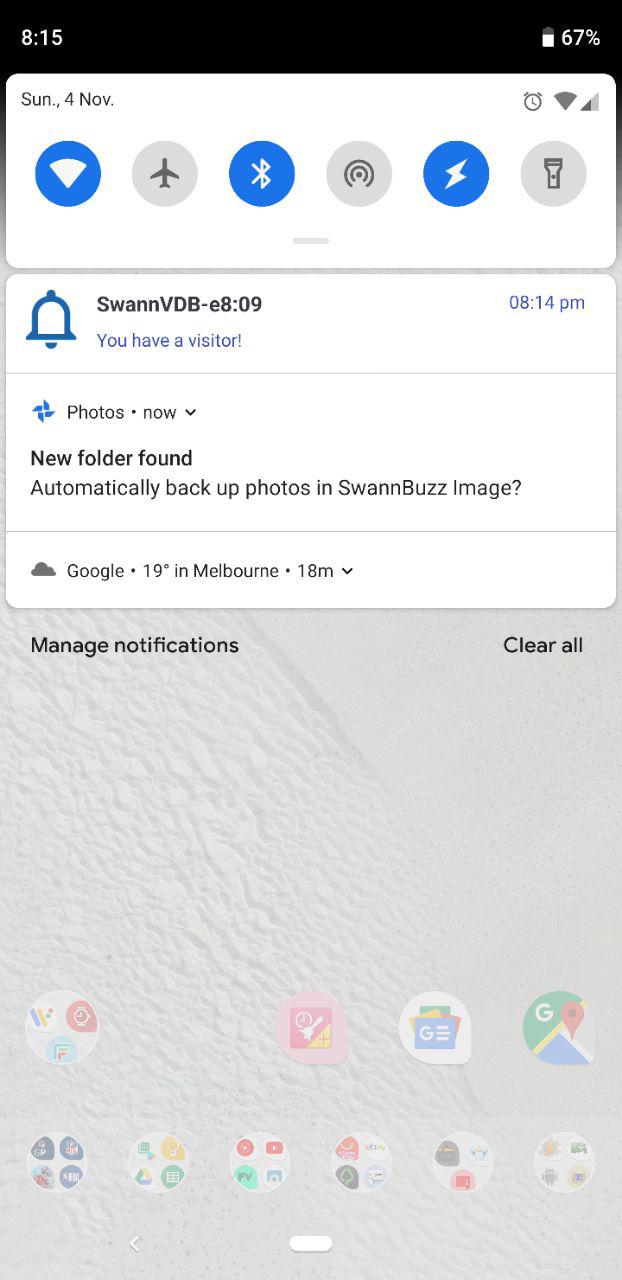Tap the home pill button
The width and height of the screenshot is (622, 1280).
coord(311,1243)
